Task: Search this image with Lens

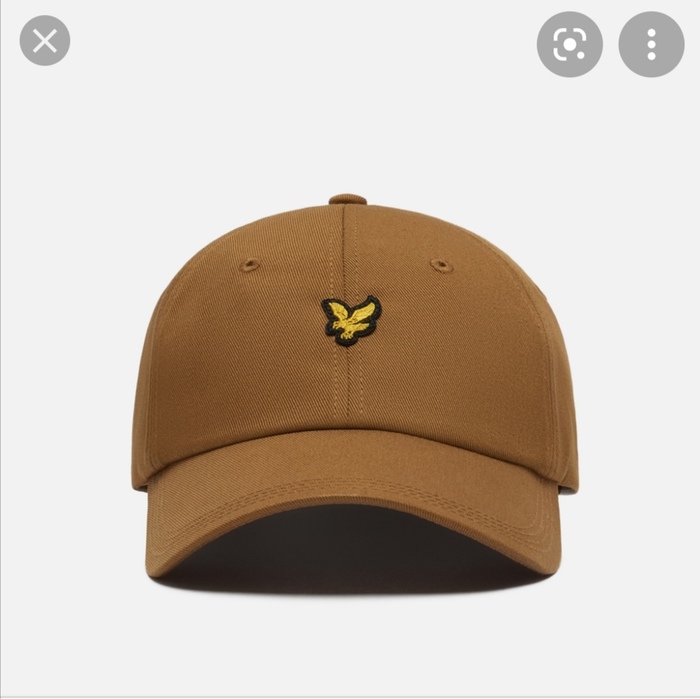Action: [569, 44]
